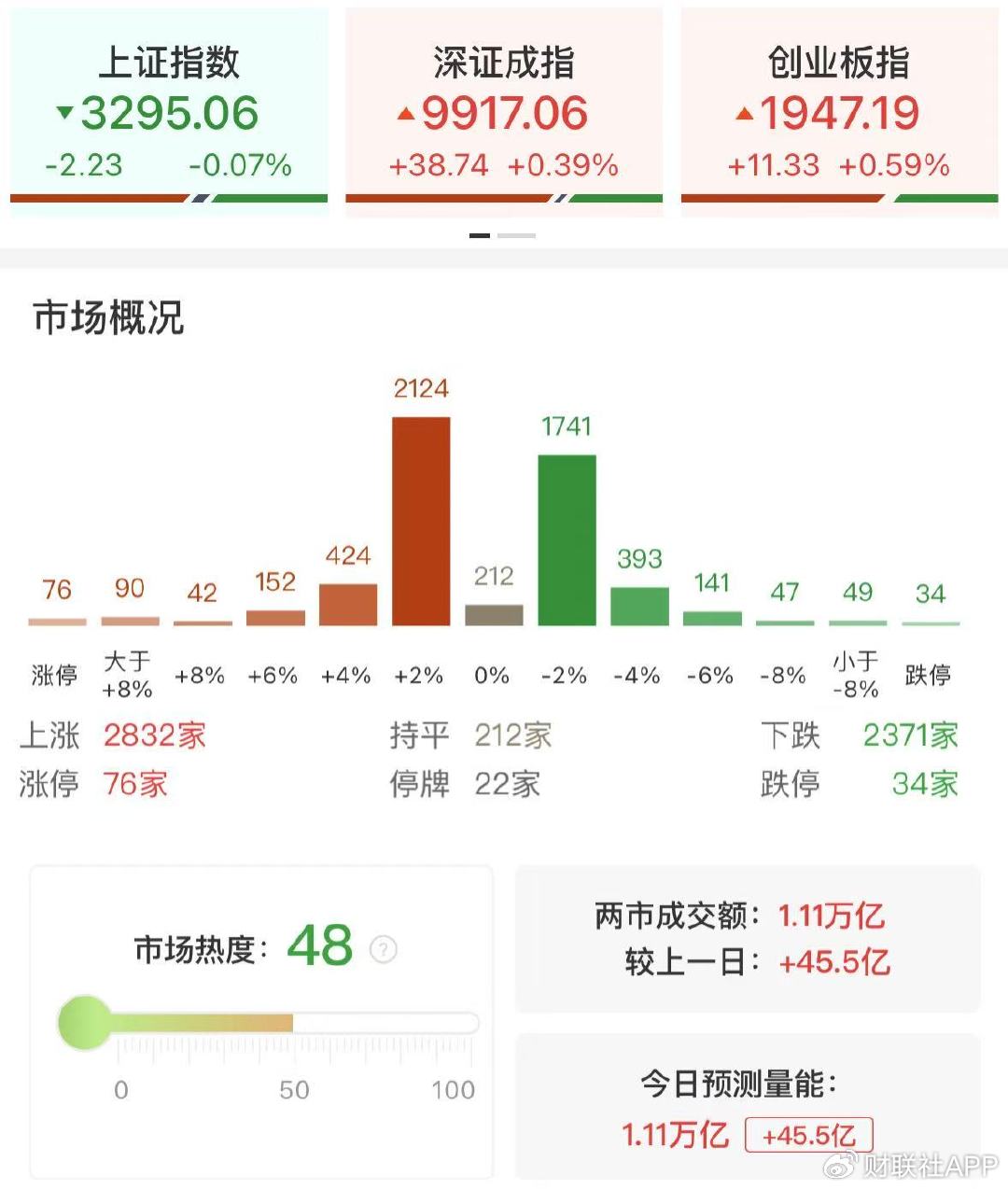Click the green down triangle beside 上证指数
The width and height of the screenshot is (1008, 1189).
[x=63, y=113]
